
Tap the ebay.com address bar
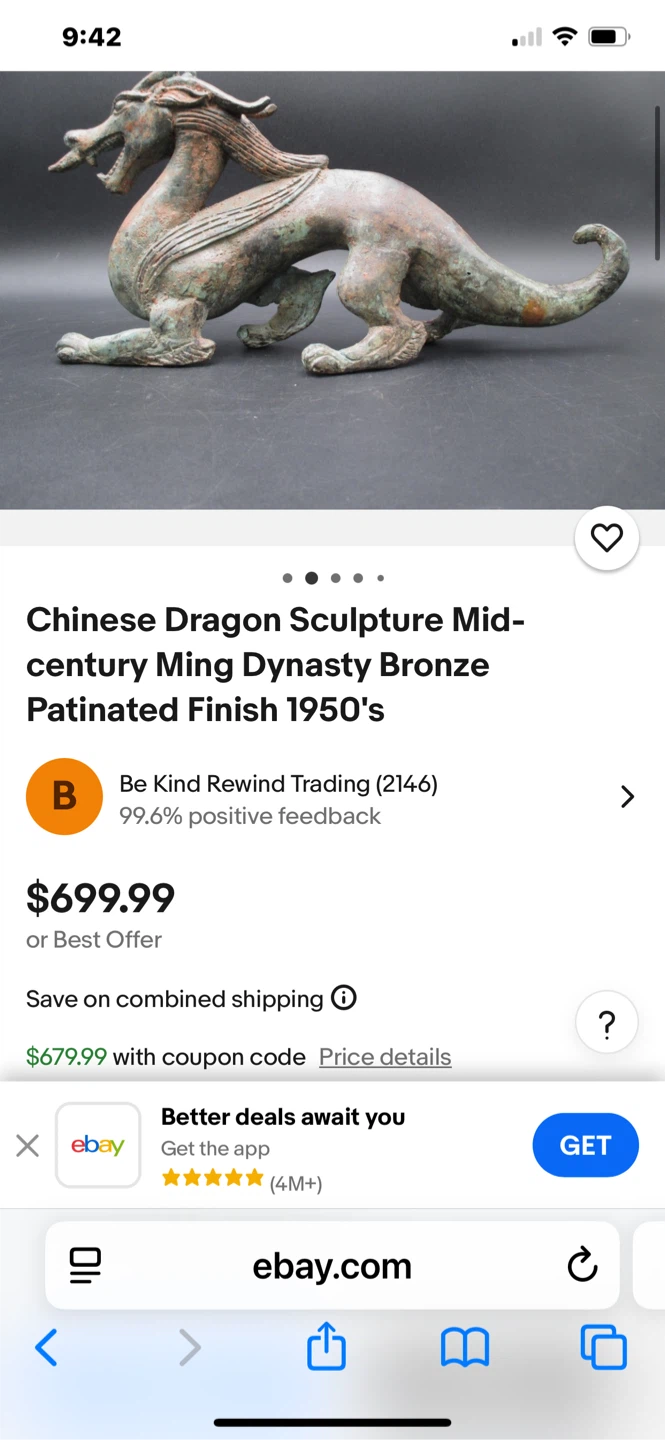[332, 1266]
